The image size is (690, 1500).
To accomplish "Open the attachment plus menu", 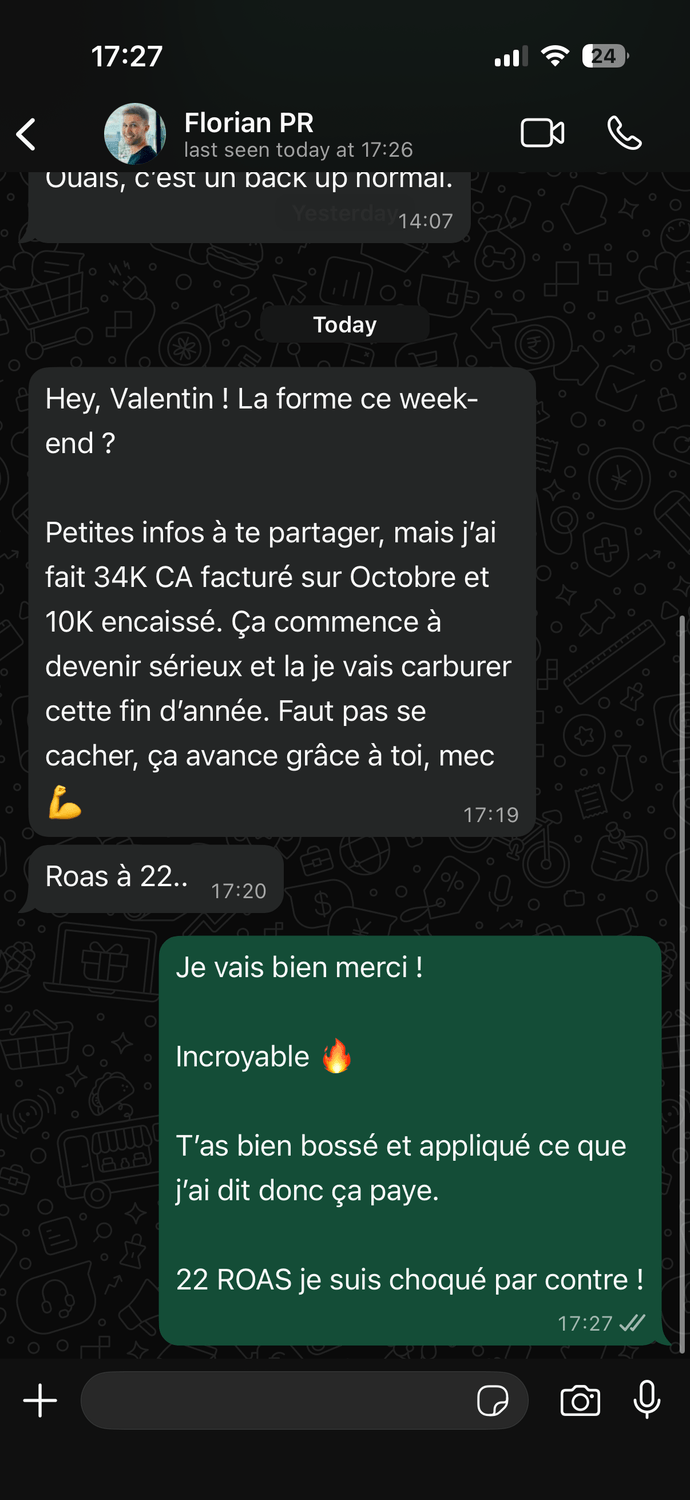I will pos(40,1401).
